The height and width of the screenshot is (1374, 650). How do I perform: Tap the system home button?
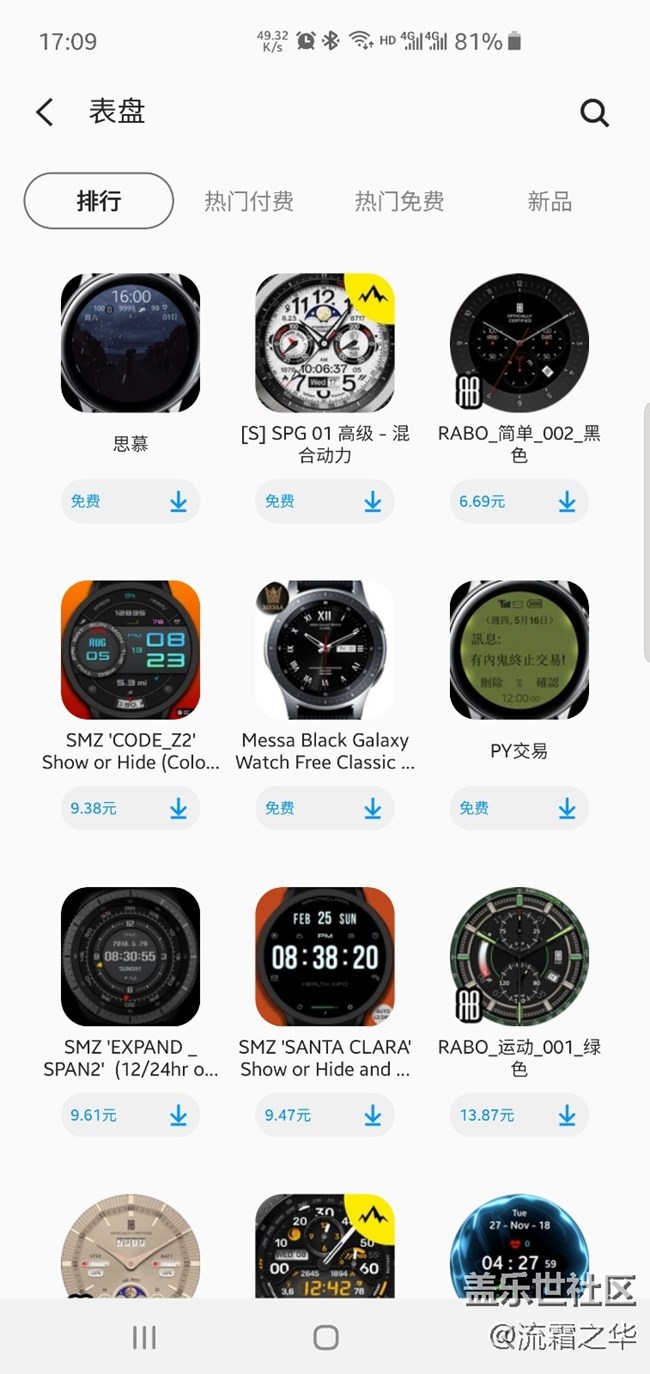tap(325, 1338)
